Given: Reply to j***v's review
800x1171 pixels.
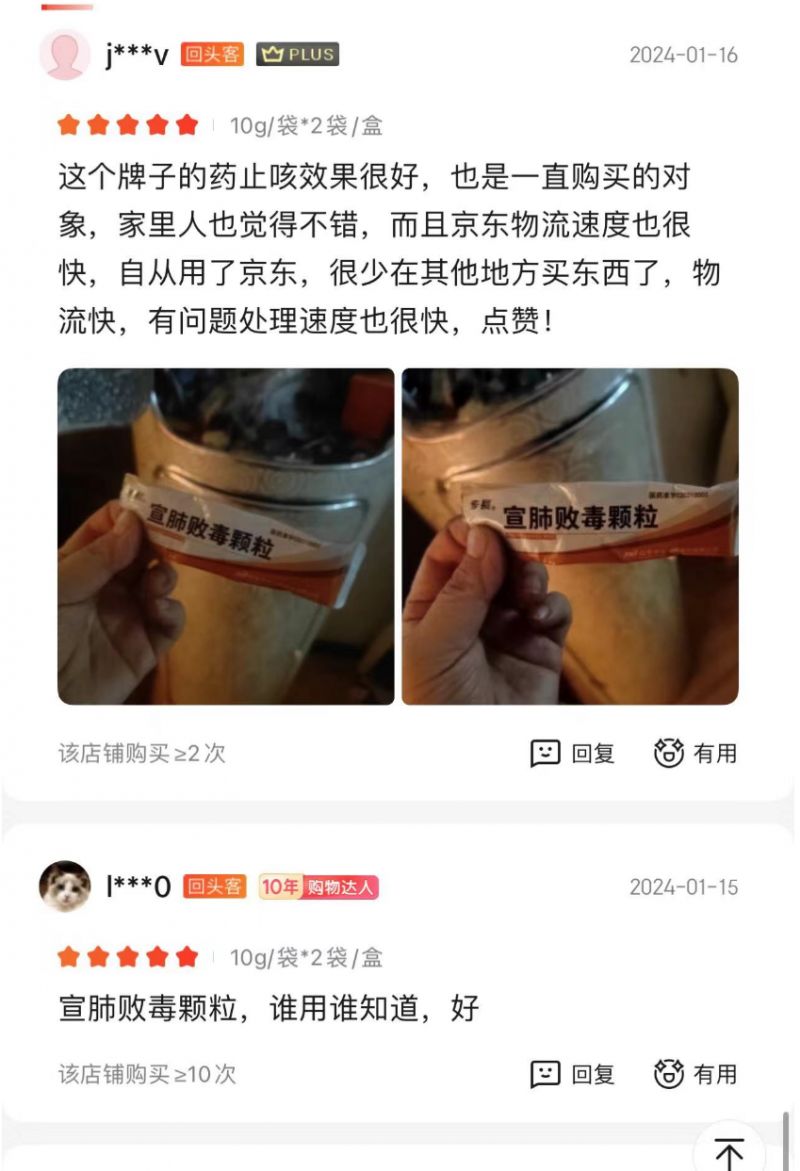Looking at the screenshot, I should pyautogui.click(x=573, y=753).
